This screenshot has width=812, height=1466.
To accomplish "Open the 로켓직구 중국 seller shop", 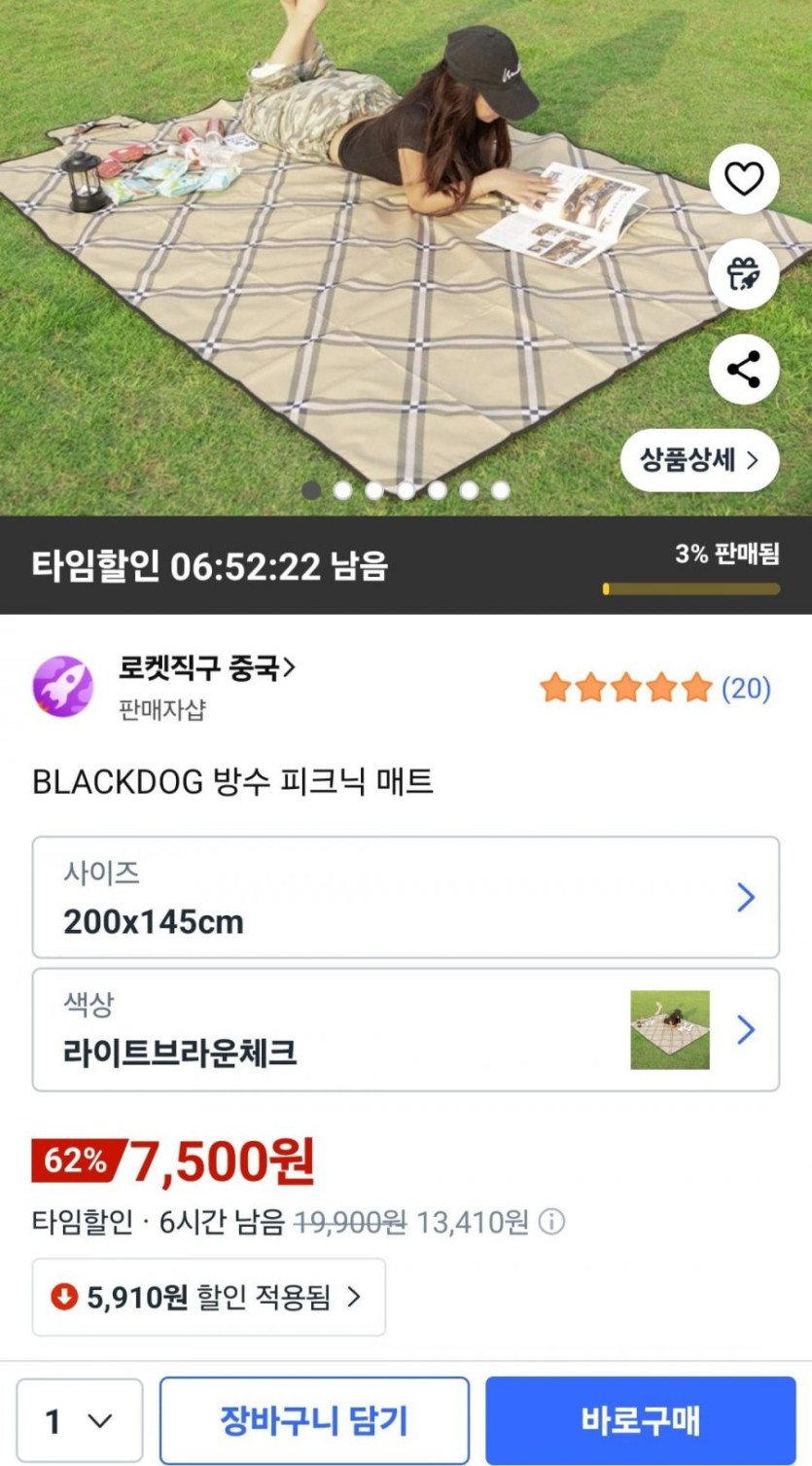I will [206, 669].
